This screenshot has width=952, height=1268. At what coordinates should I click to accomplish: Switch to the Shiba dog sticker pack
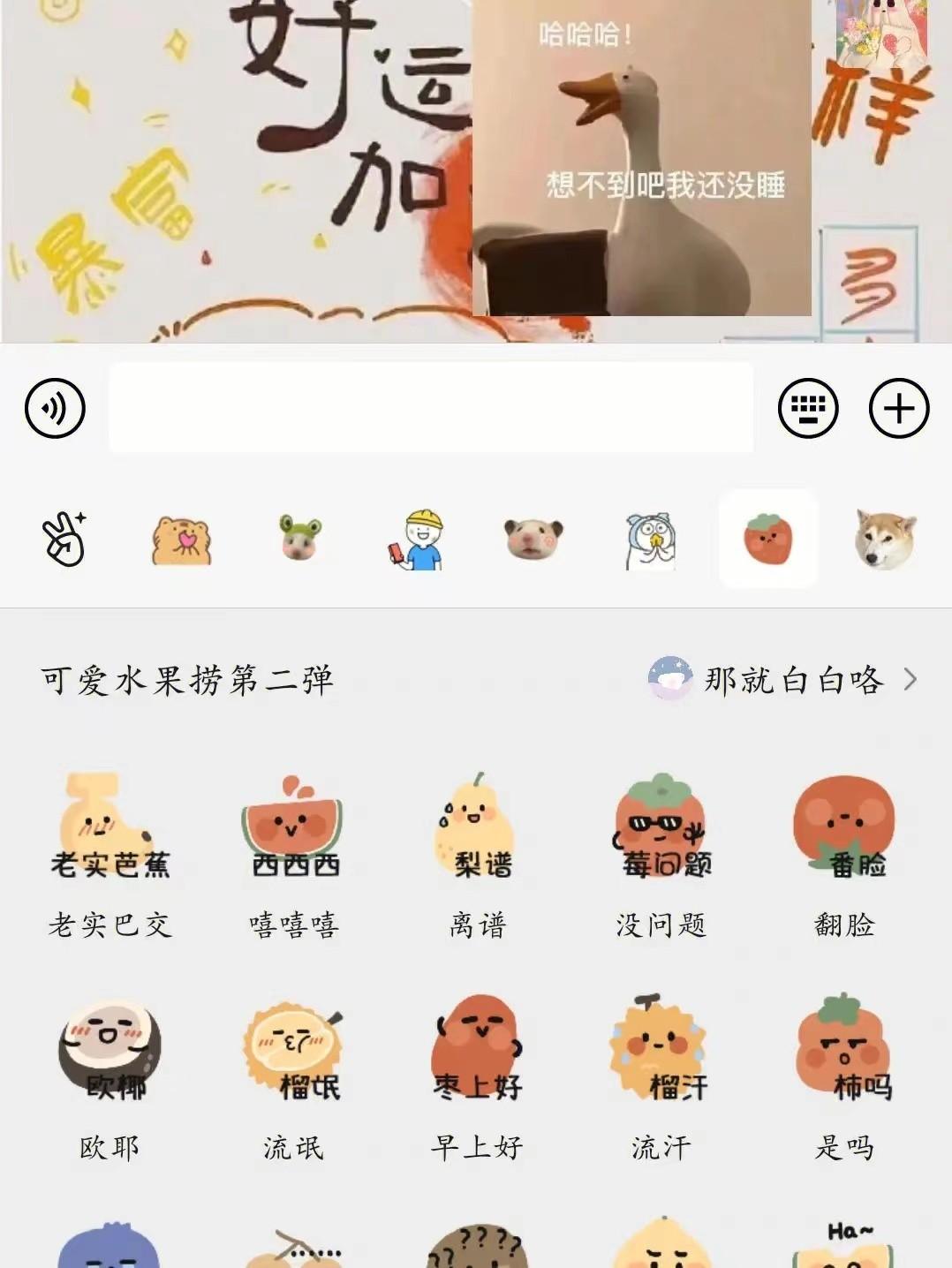pyautogui.click(x=885, y=540)
